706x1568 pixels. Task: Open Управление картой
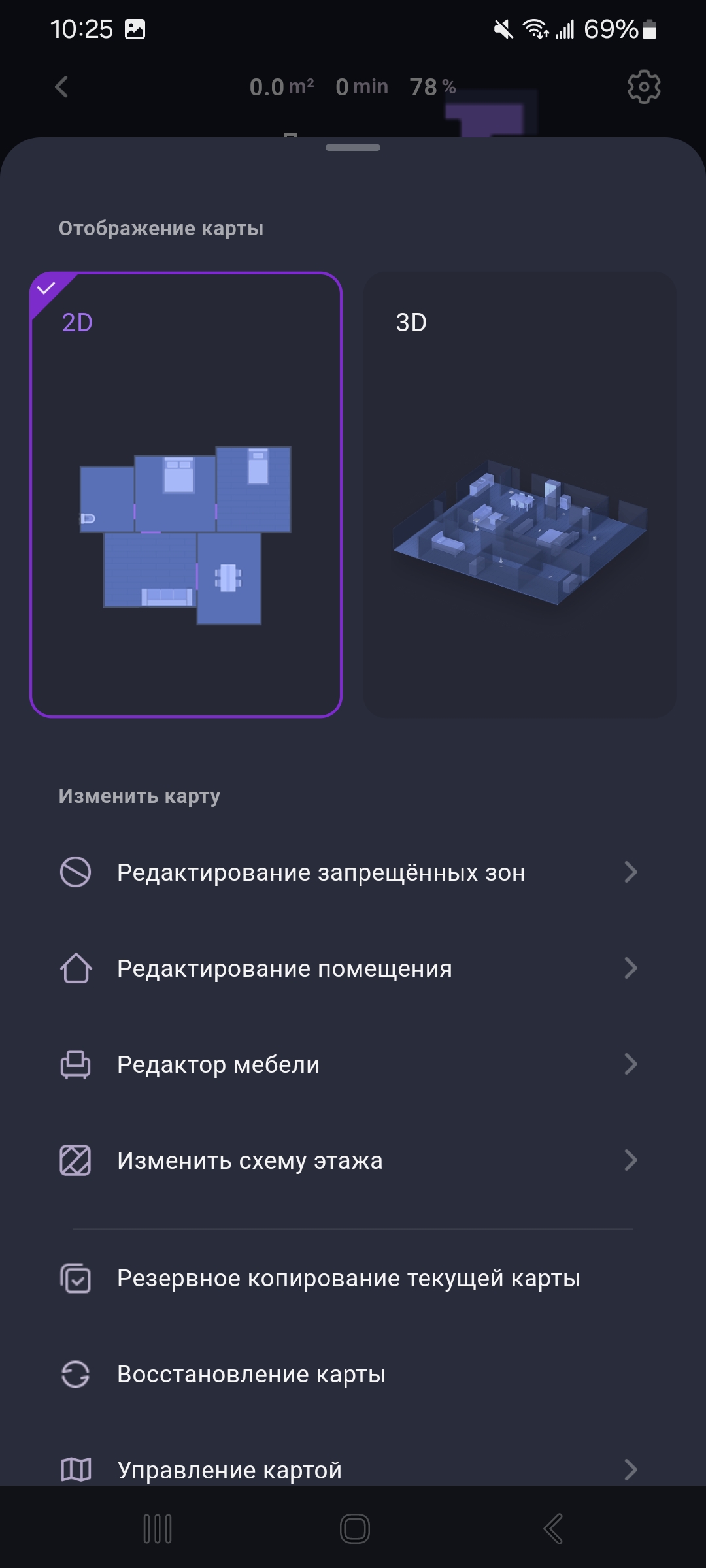click(350, 1469)
